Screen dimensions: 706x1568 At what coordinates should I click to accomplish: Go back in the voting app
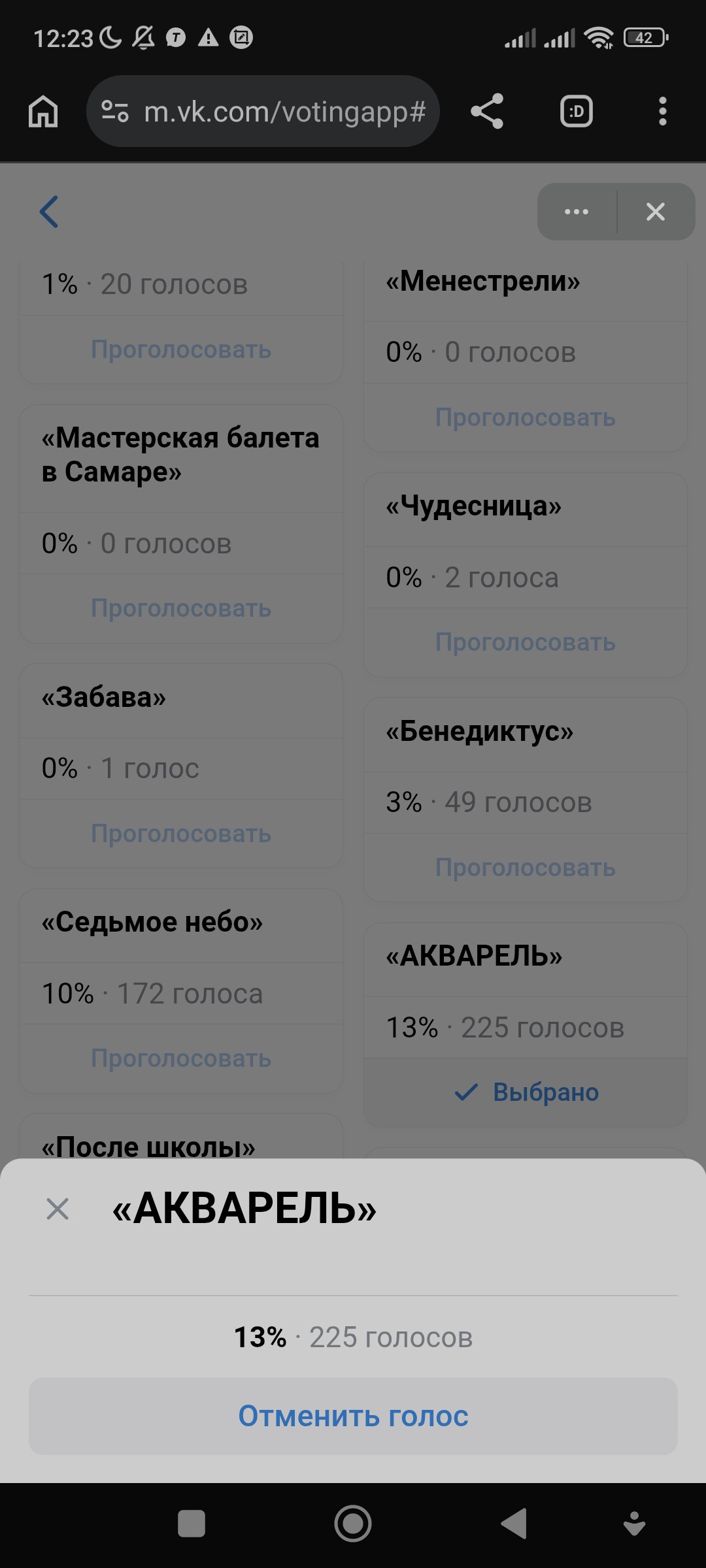coord(50,212)
